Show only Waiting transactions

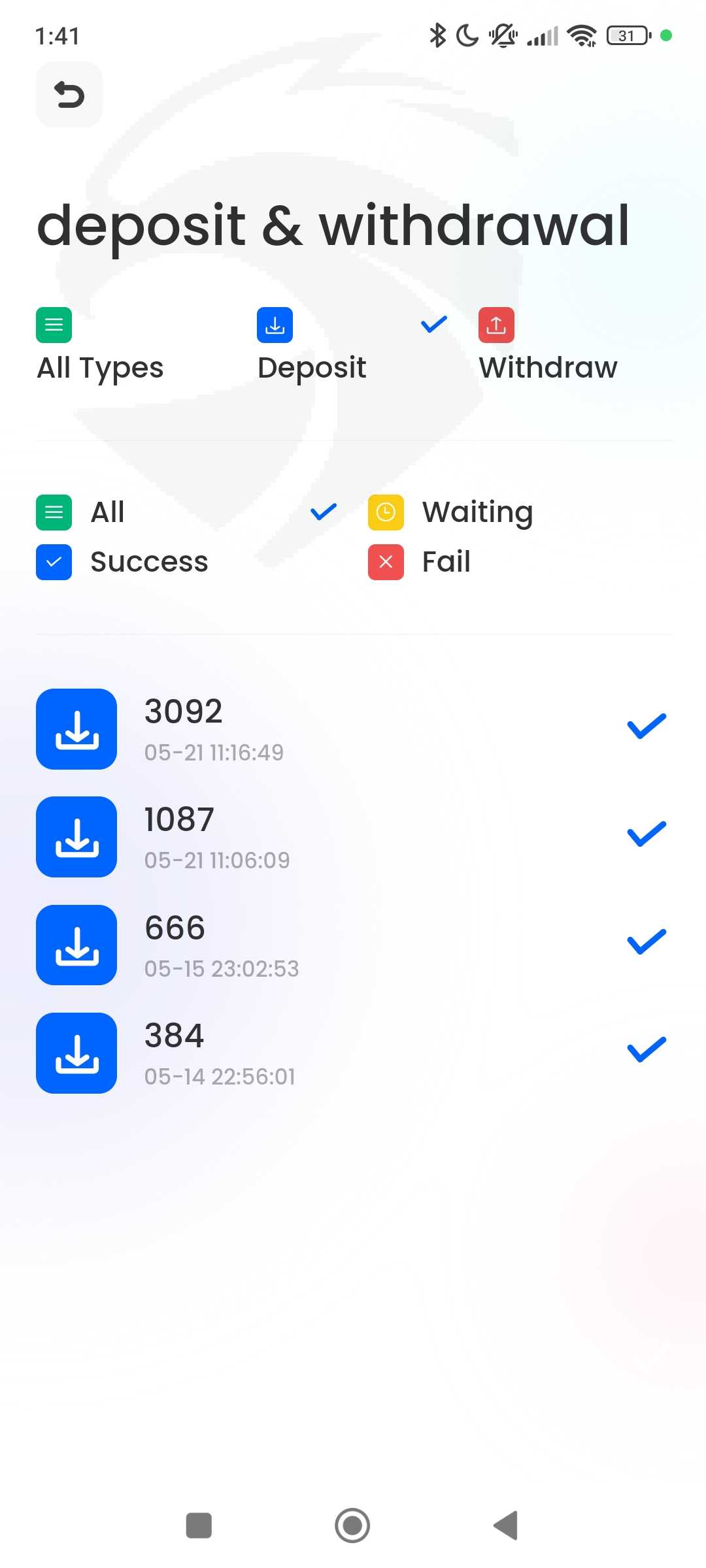coord(451,512)
